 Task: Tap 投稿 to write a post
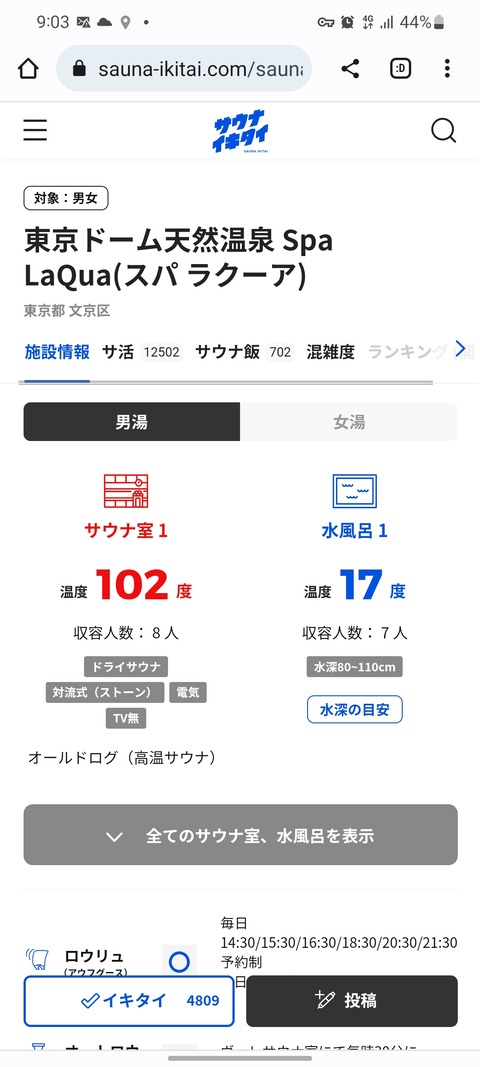click(351, 1000)
